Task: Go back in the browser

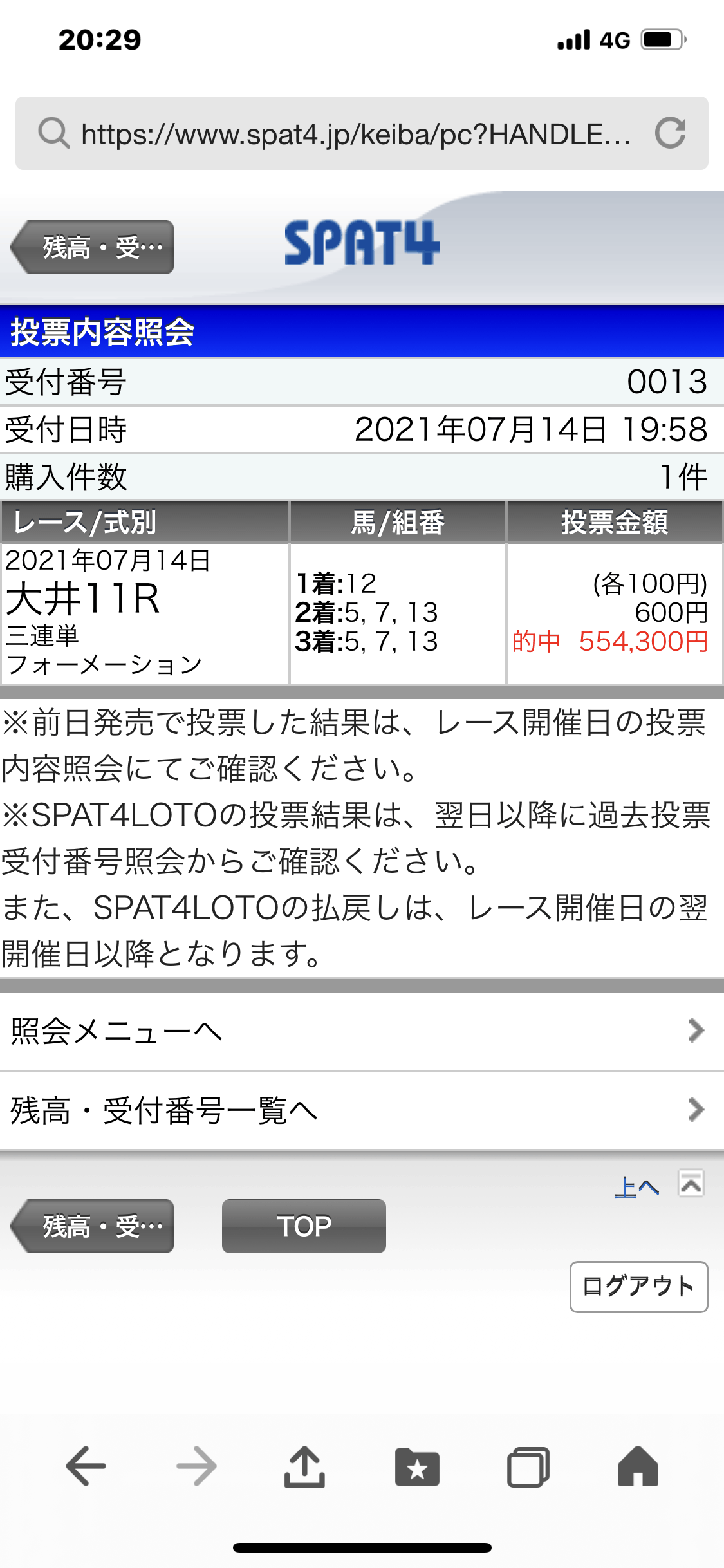Action: click(86, 1466)
